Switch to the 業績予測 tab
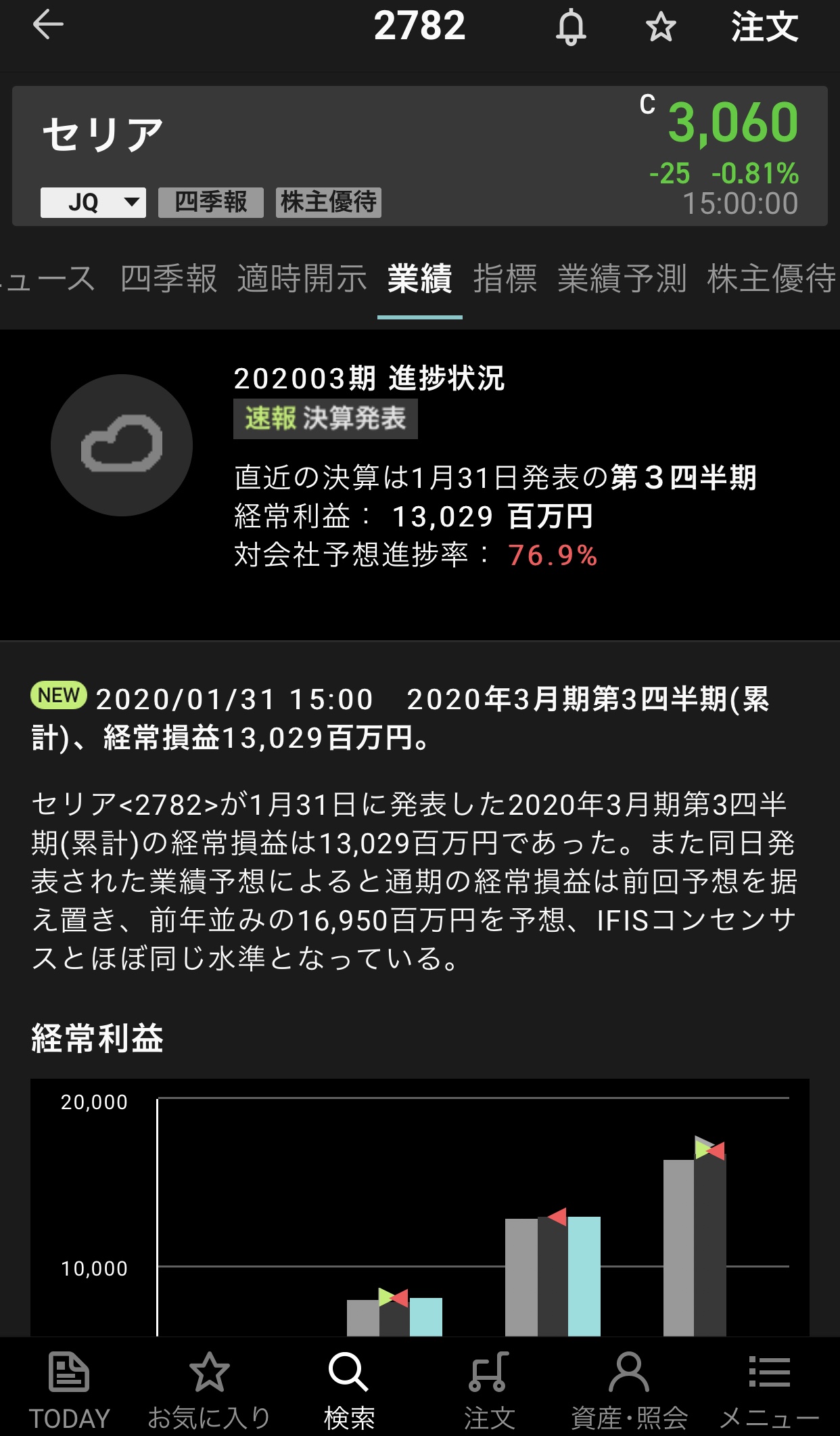 pyautogui.click(x=622, y=279)
